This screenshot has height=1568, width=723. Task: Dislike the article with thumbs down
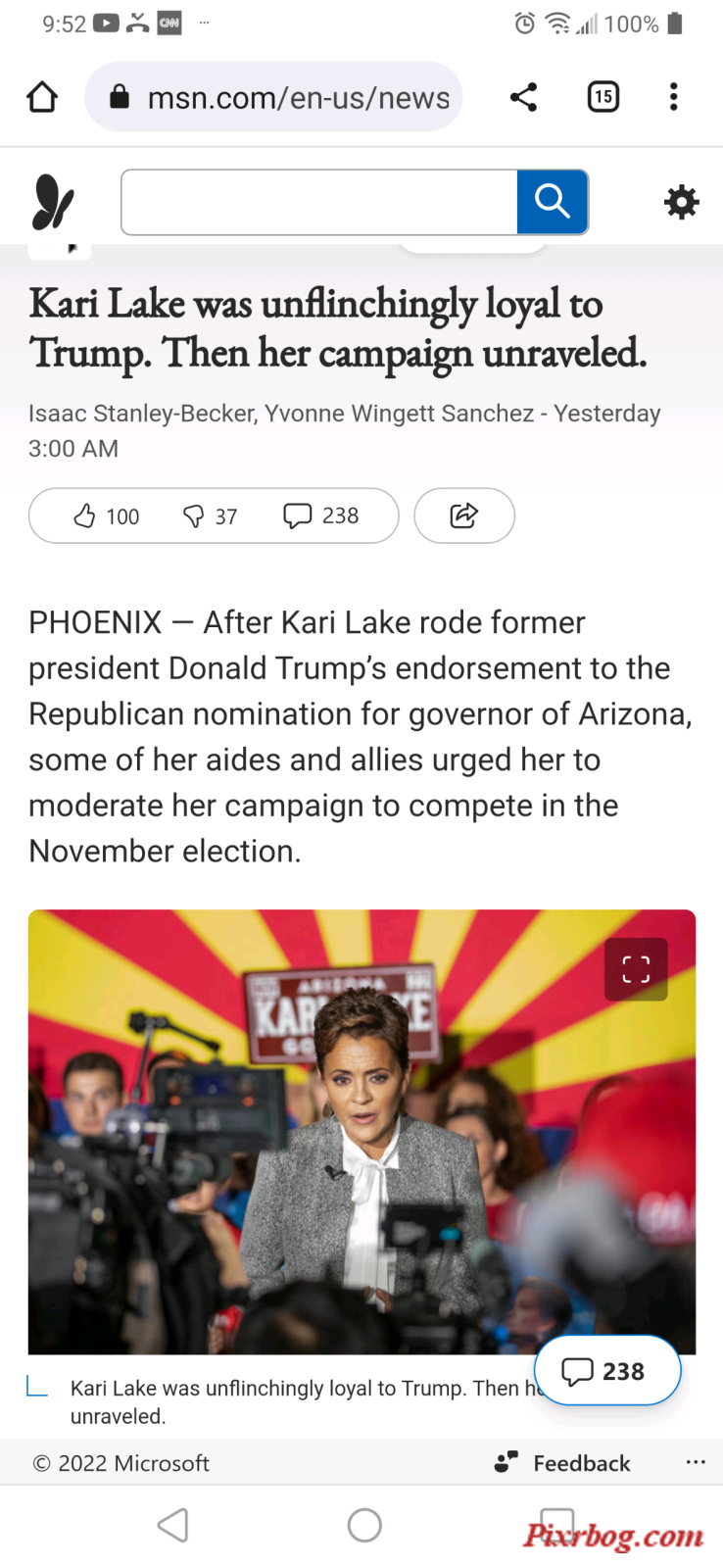210,516
